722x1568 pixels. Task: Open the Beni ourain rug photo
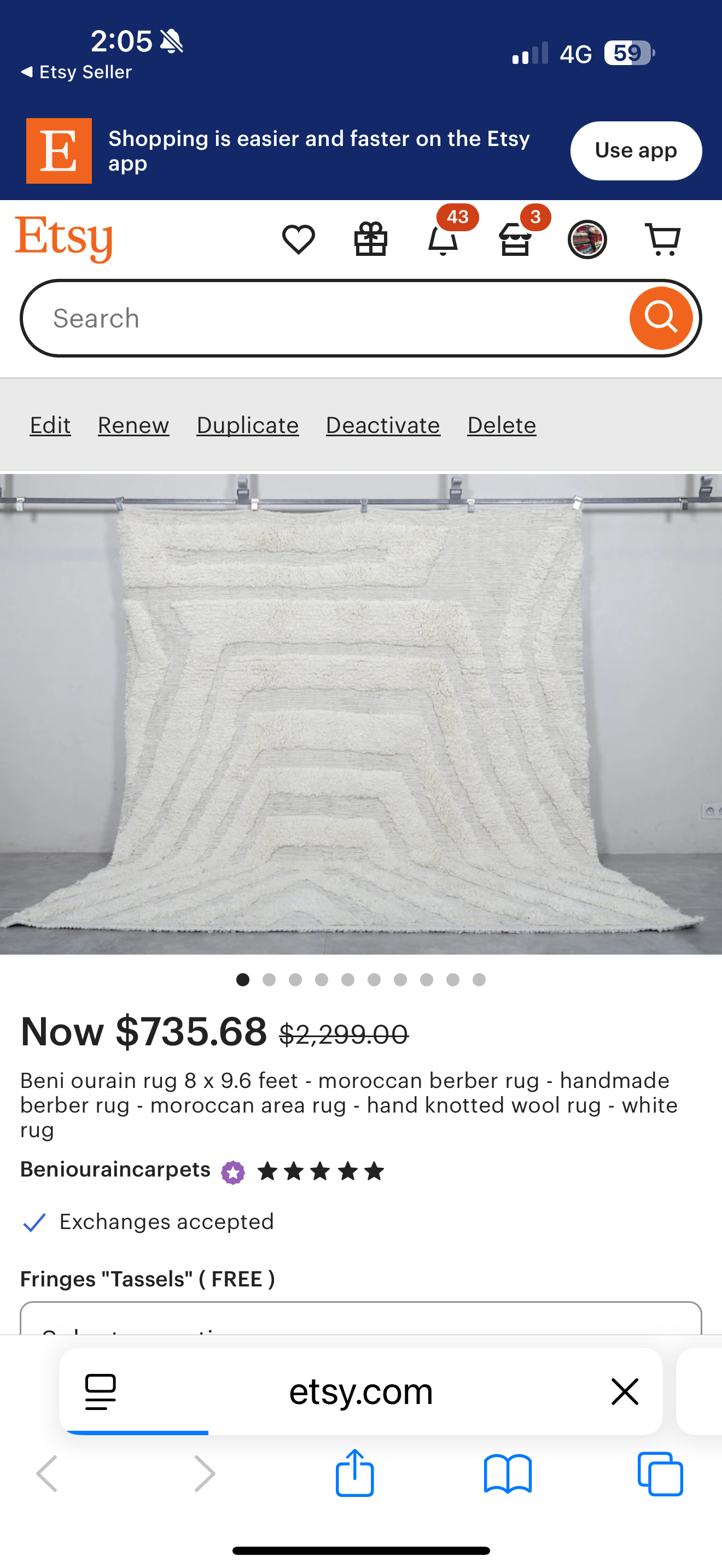(361, 713)
